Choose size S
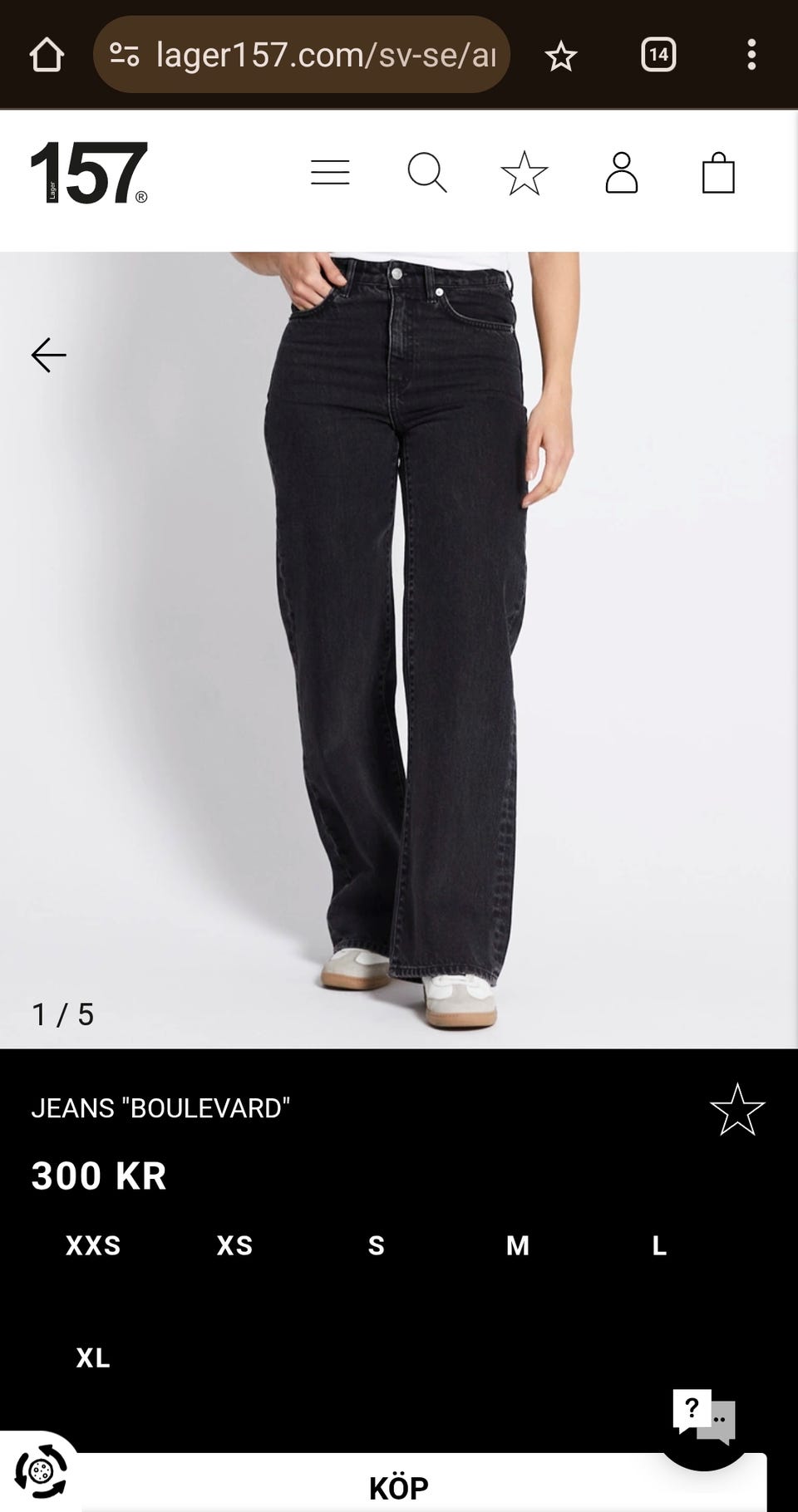Viewport: 798px width, 1512px height. 377,1245
